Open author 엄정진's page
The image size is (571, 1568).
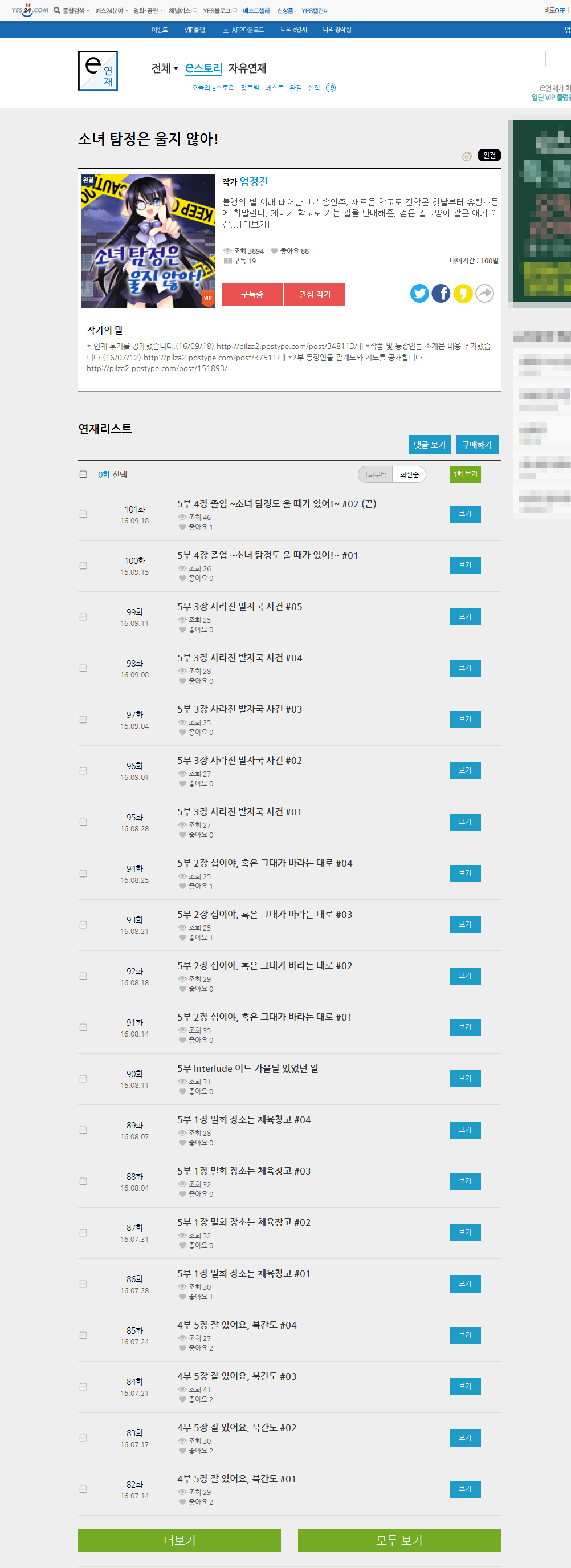254,181
